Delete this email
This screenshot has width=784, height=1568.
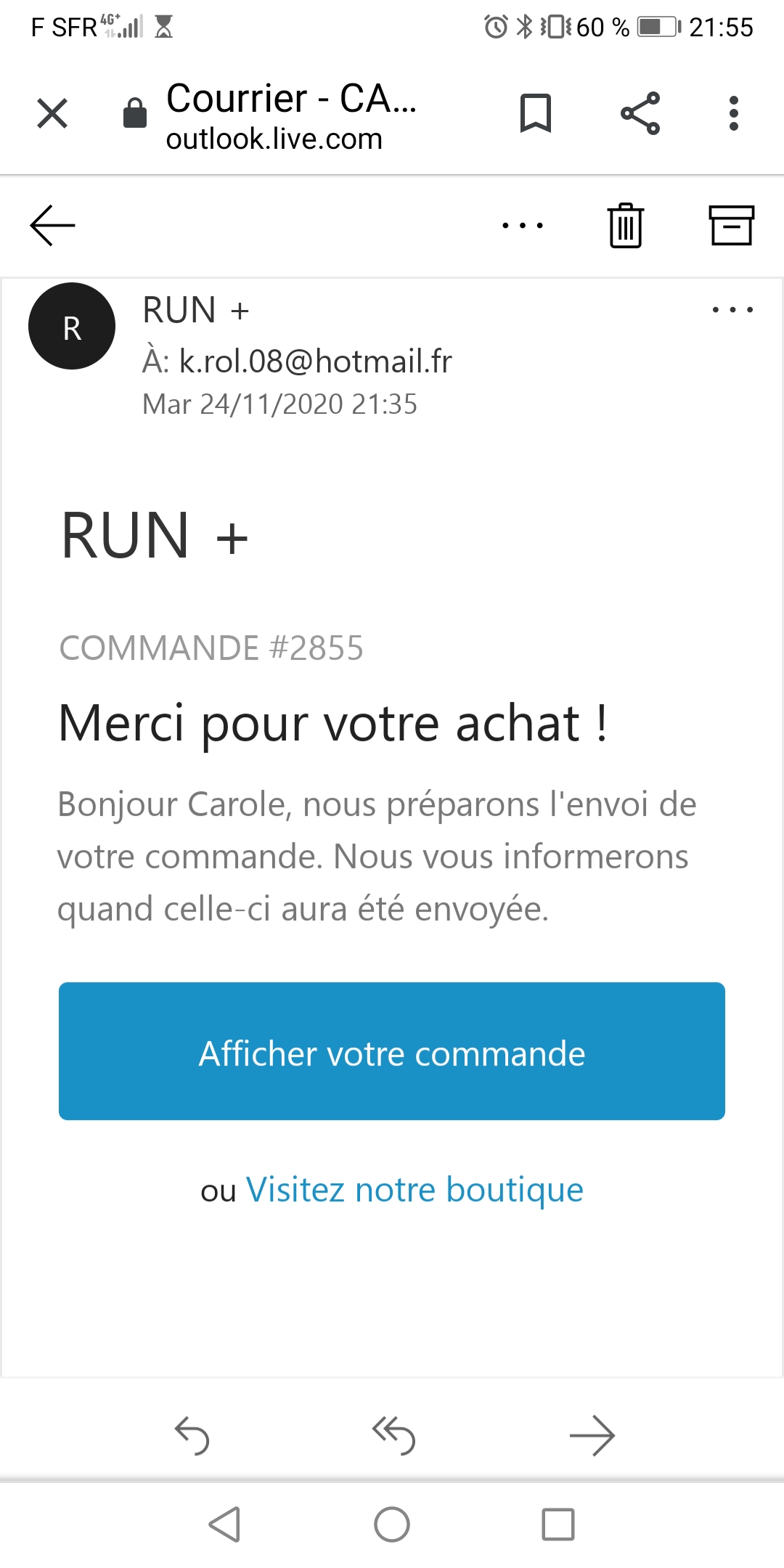626,226
